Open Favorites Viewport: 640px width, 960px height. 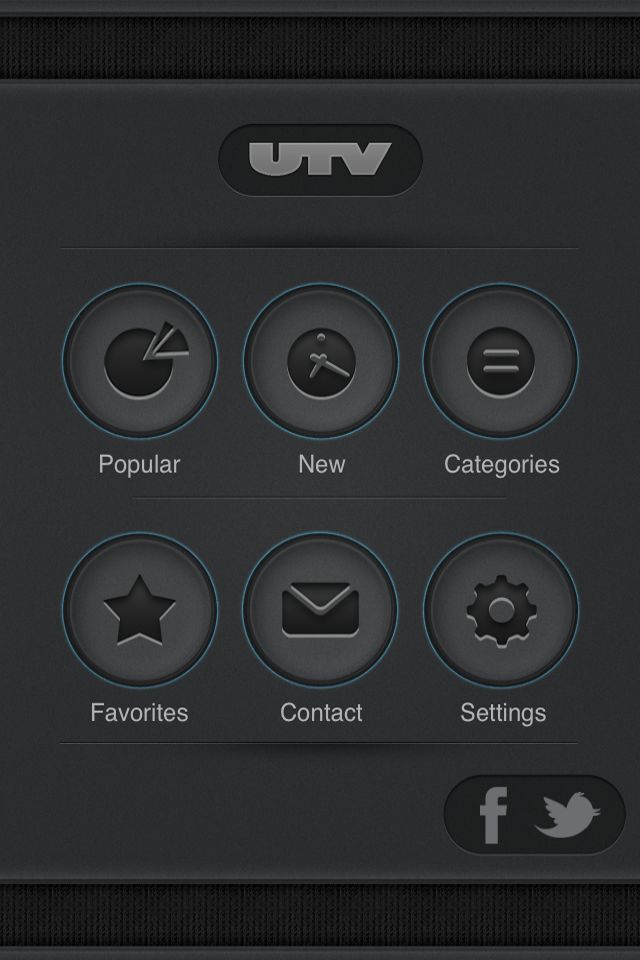point(140,609)
